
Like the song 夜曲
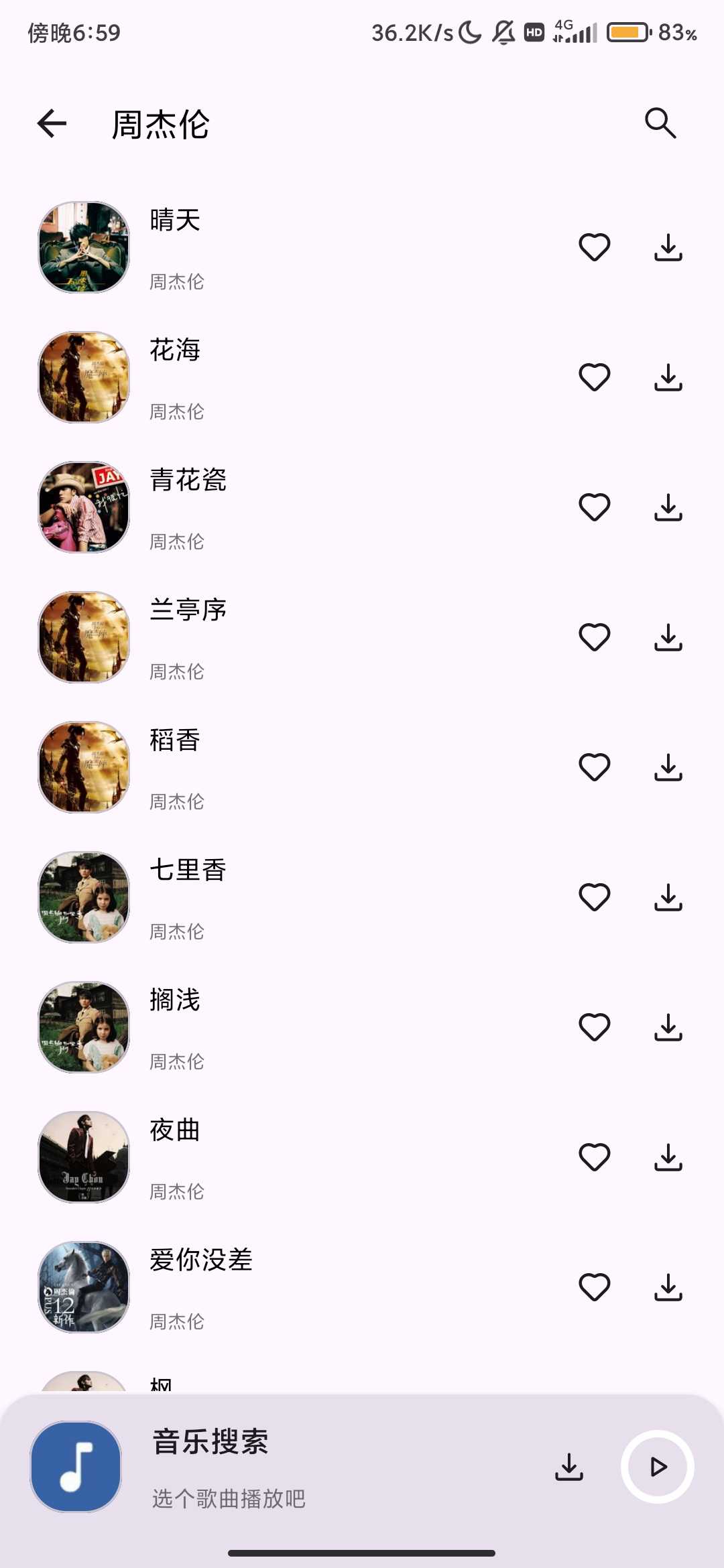tap(594, 1157)
